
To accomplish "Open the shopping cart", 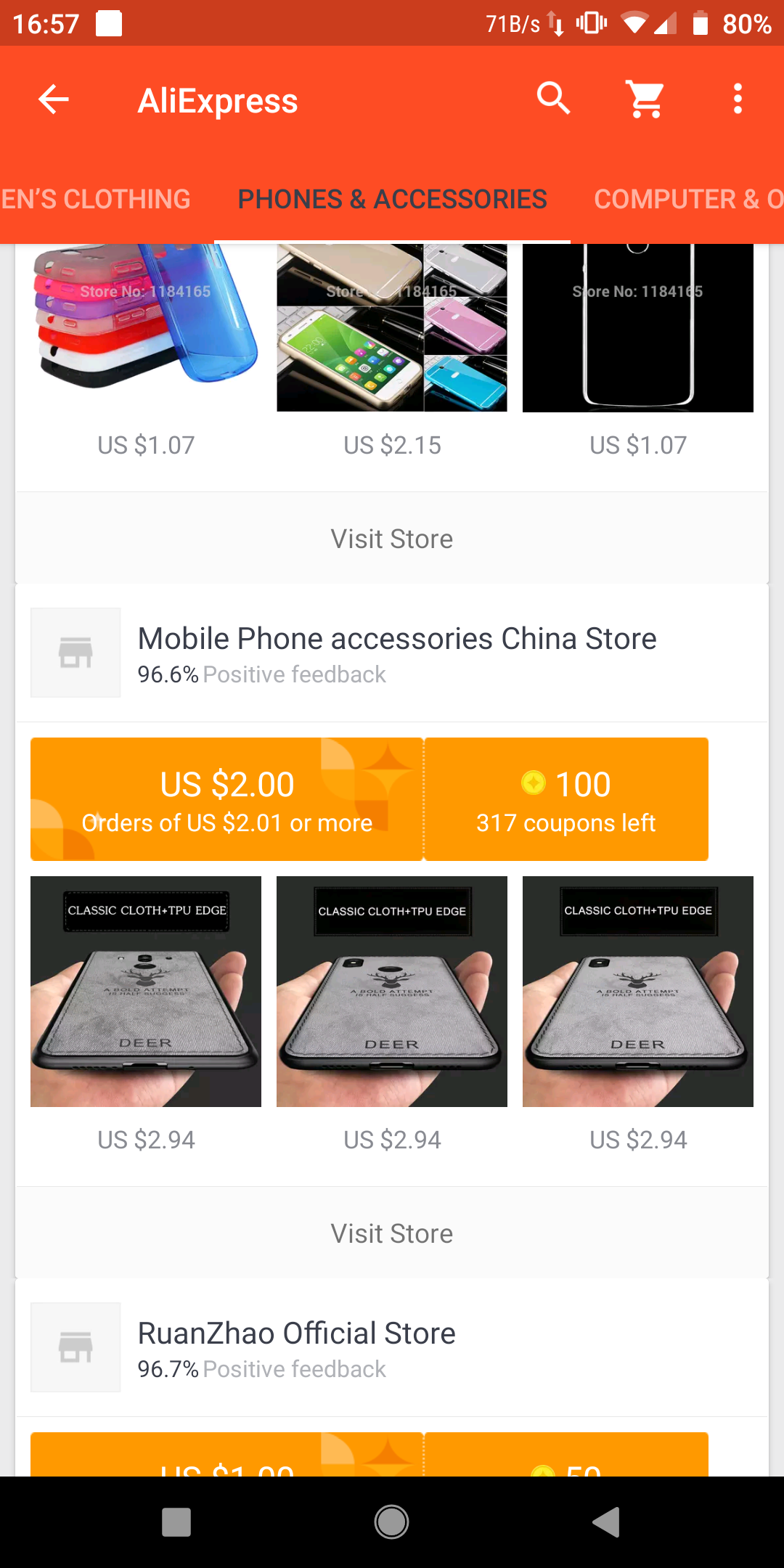I will pos(645,99).
